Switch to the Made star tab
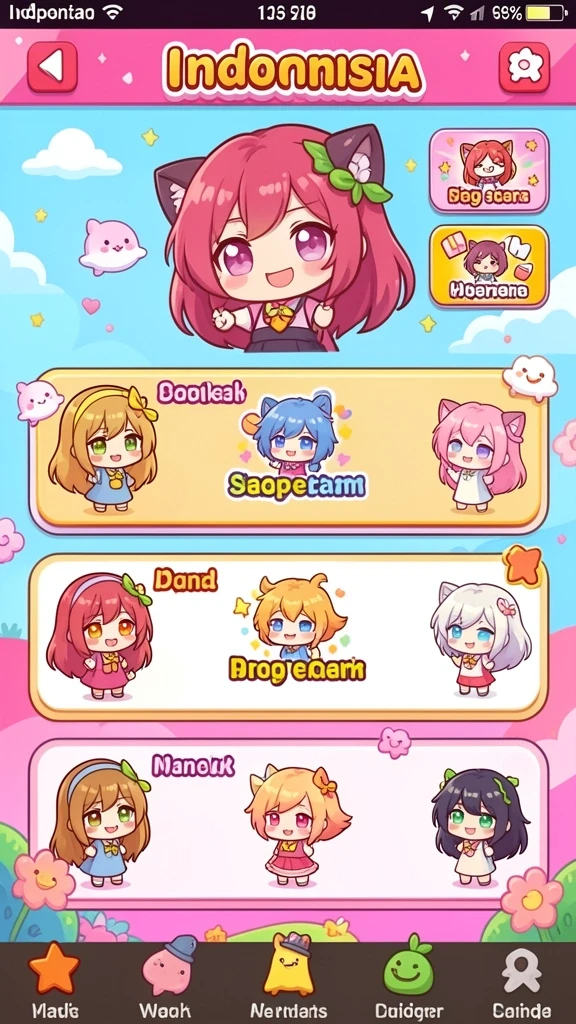Viewport: 576px width, 1024px height. pos(55,982)
